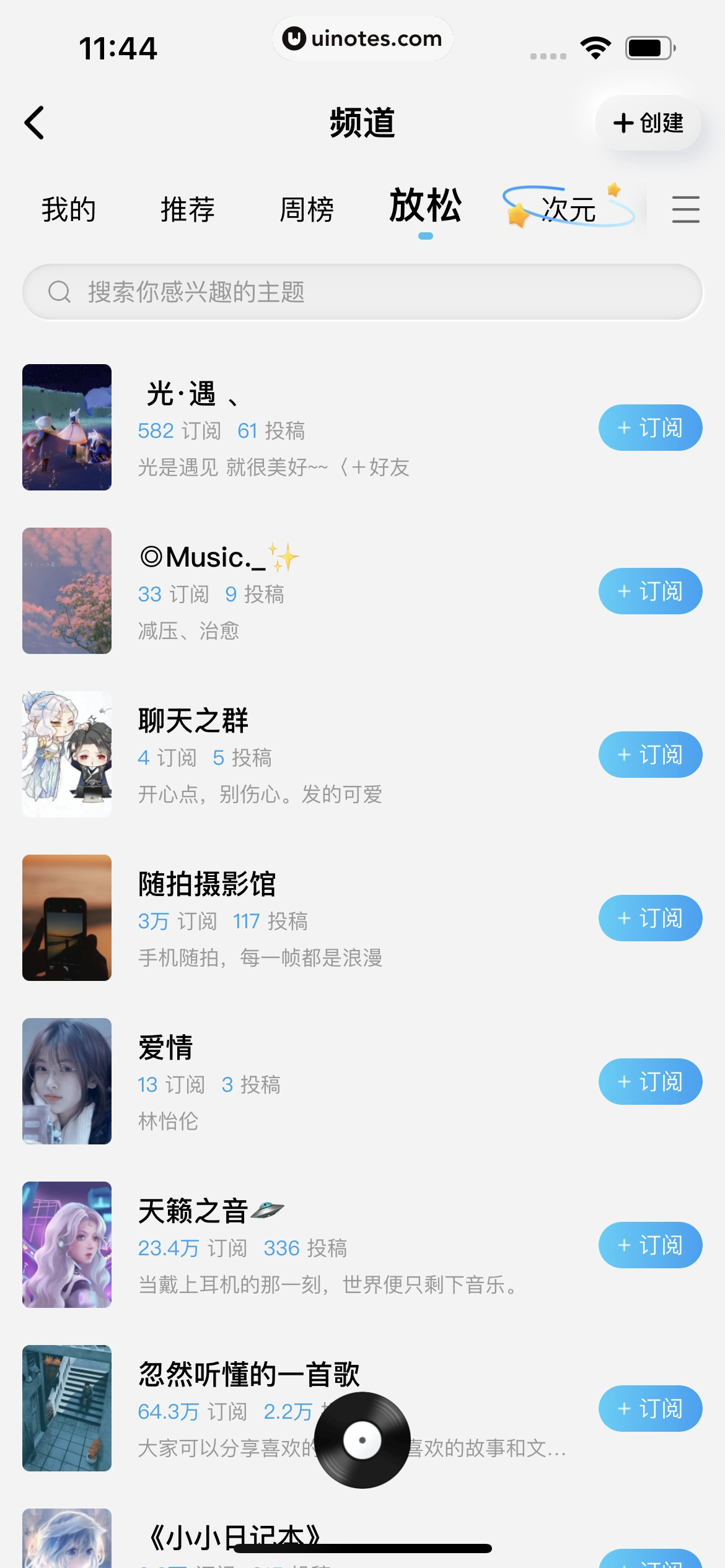
Task: Tap the Wi-Fi indicator in status bar
Action: [x=595, y=48]
